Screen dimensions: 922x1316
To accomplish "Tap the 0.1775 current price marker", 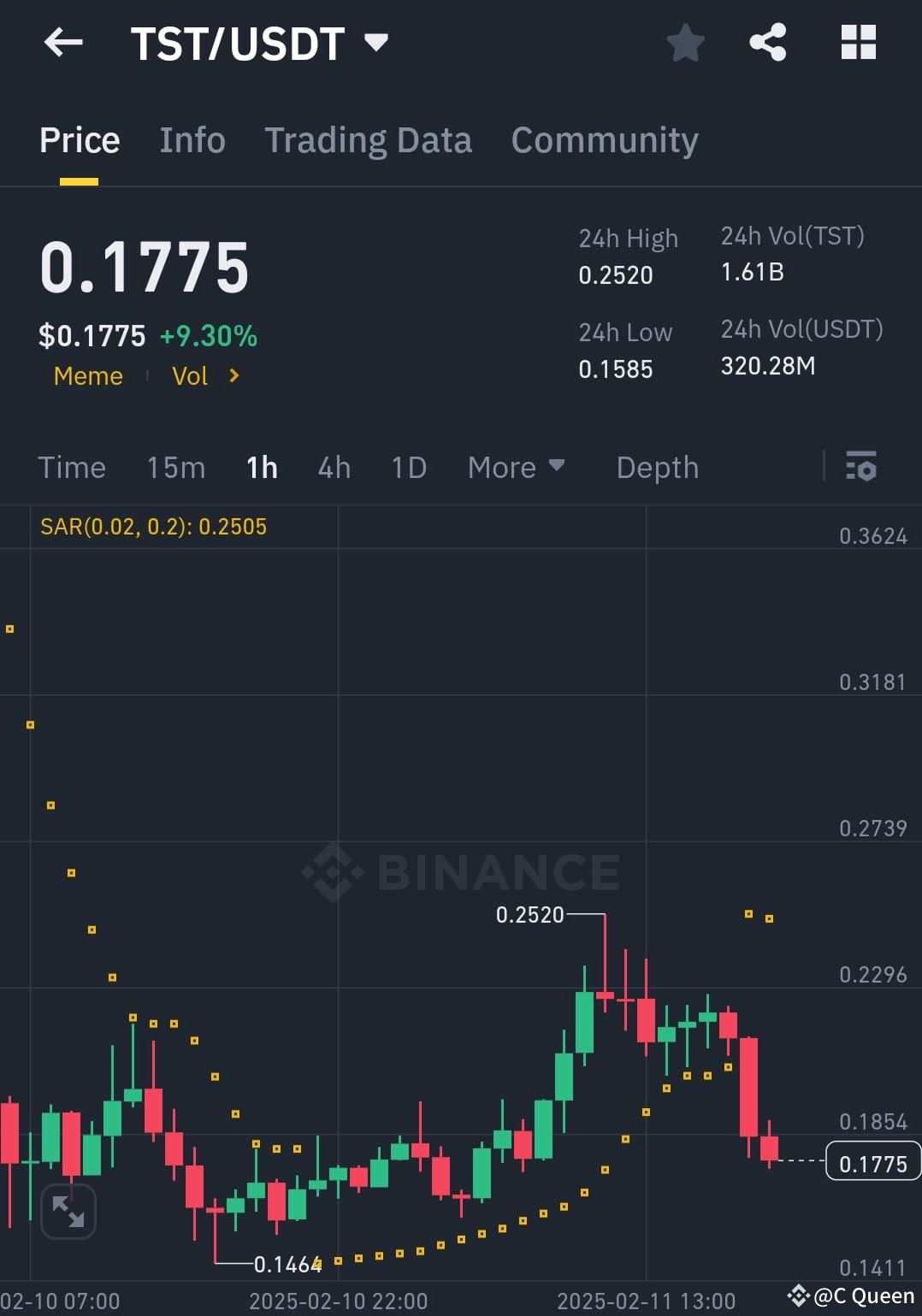I will click(x=872, y=1162).
